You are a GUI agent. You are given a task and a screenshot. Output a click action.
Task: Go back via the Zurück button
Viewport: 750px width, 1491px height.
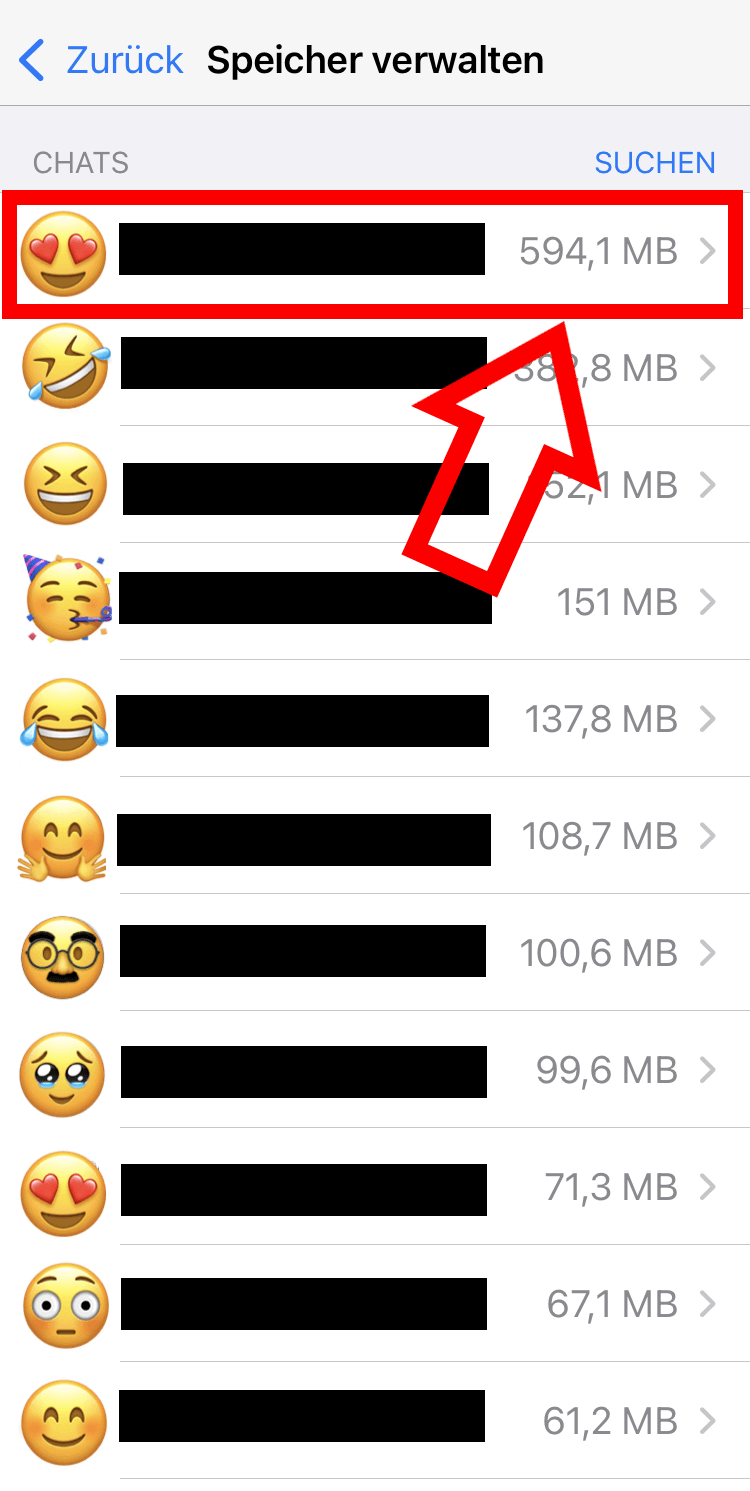pos(101,60)
